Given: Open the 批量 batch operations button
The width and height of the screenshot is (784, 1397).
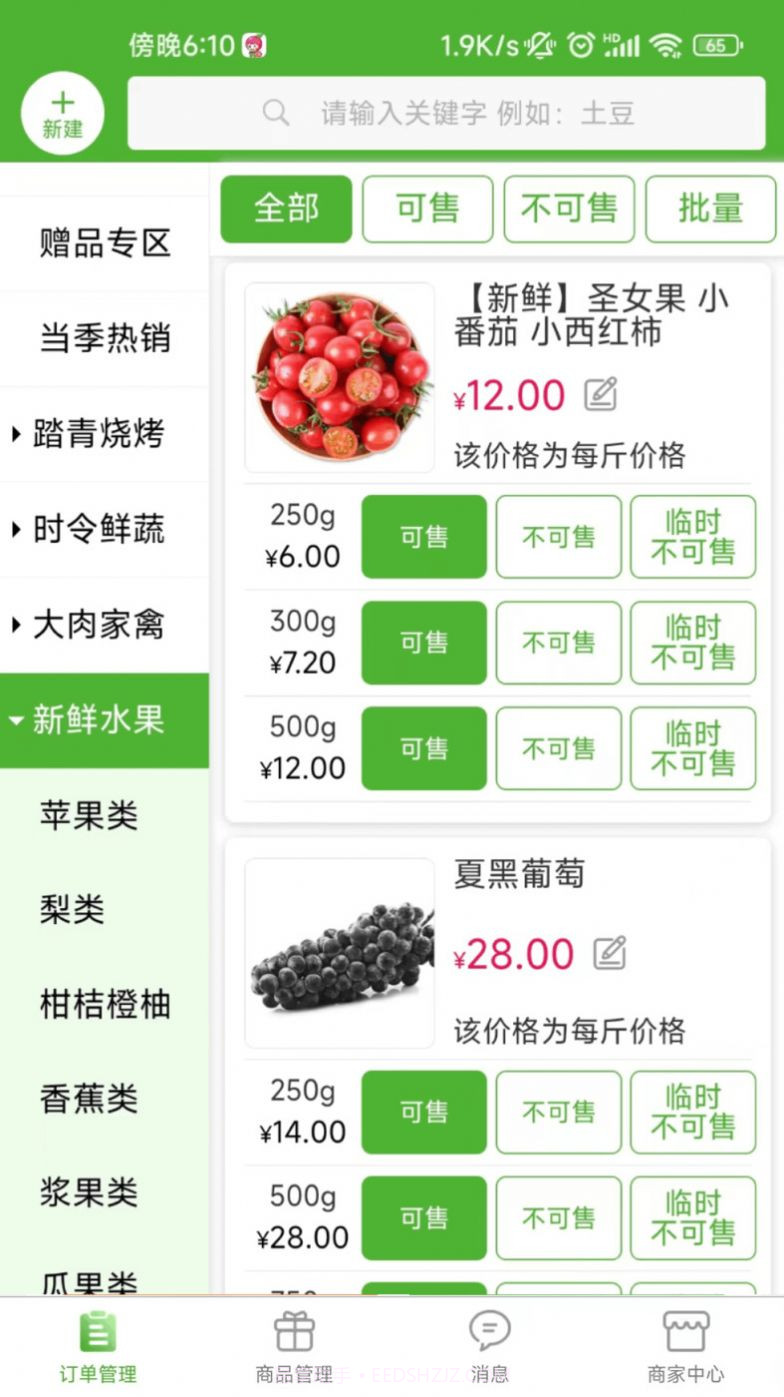Looking at the screenshot, I should (712, 209).
